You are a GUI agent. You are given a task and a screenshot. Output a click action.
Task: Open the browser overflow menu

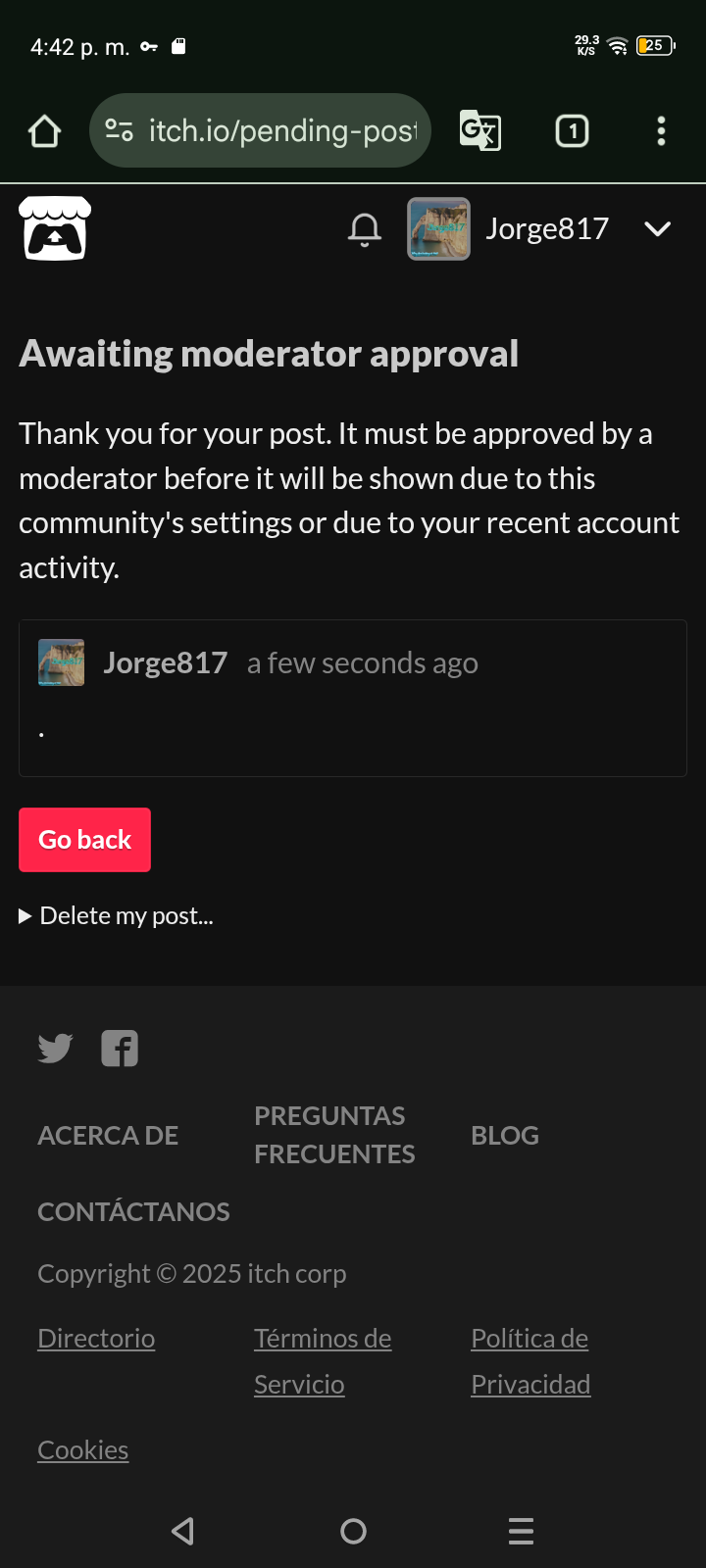point(662,131)
